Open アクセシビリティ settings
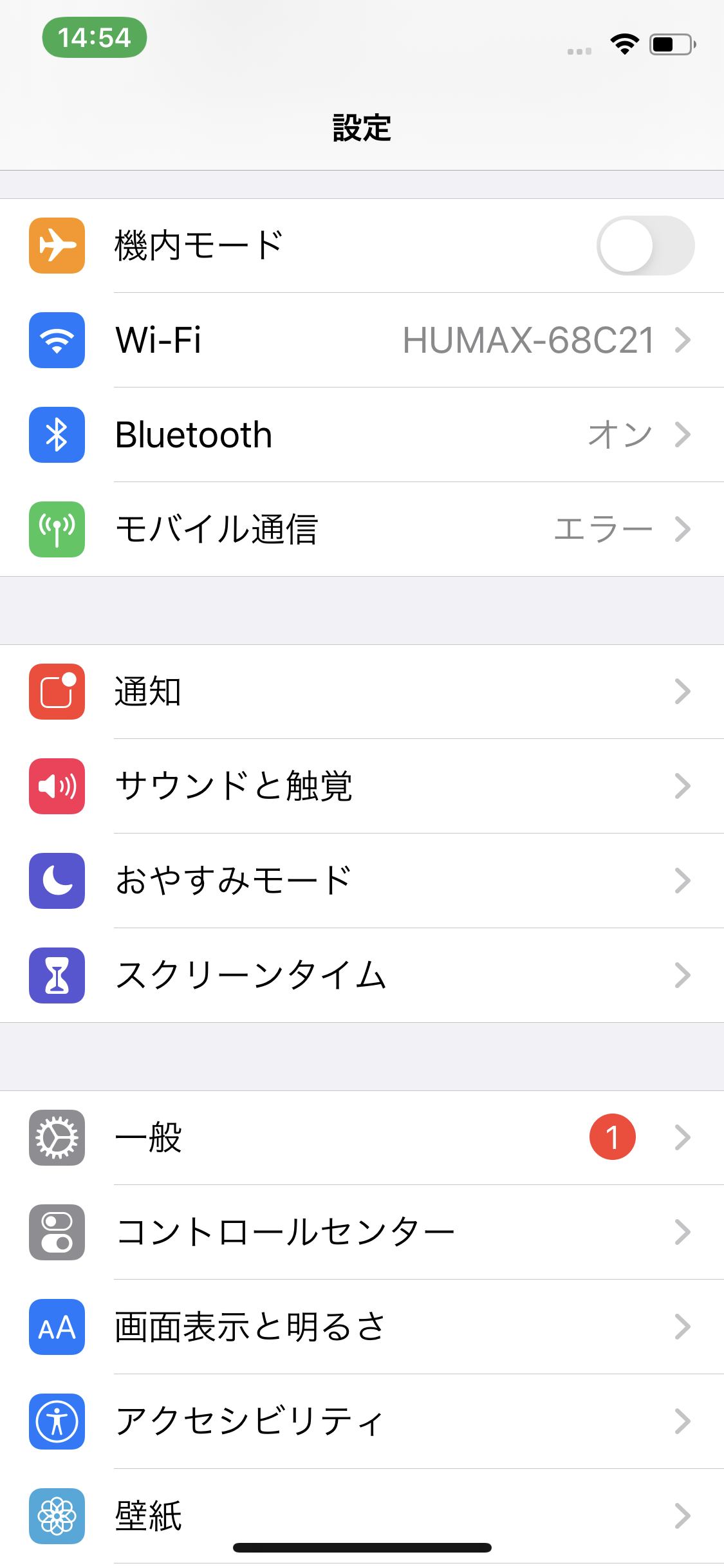 point(362,1421)
